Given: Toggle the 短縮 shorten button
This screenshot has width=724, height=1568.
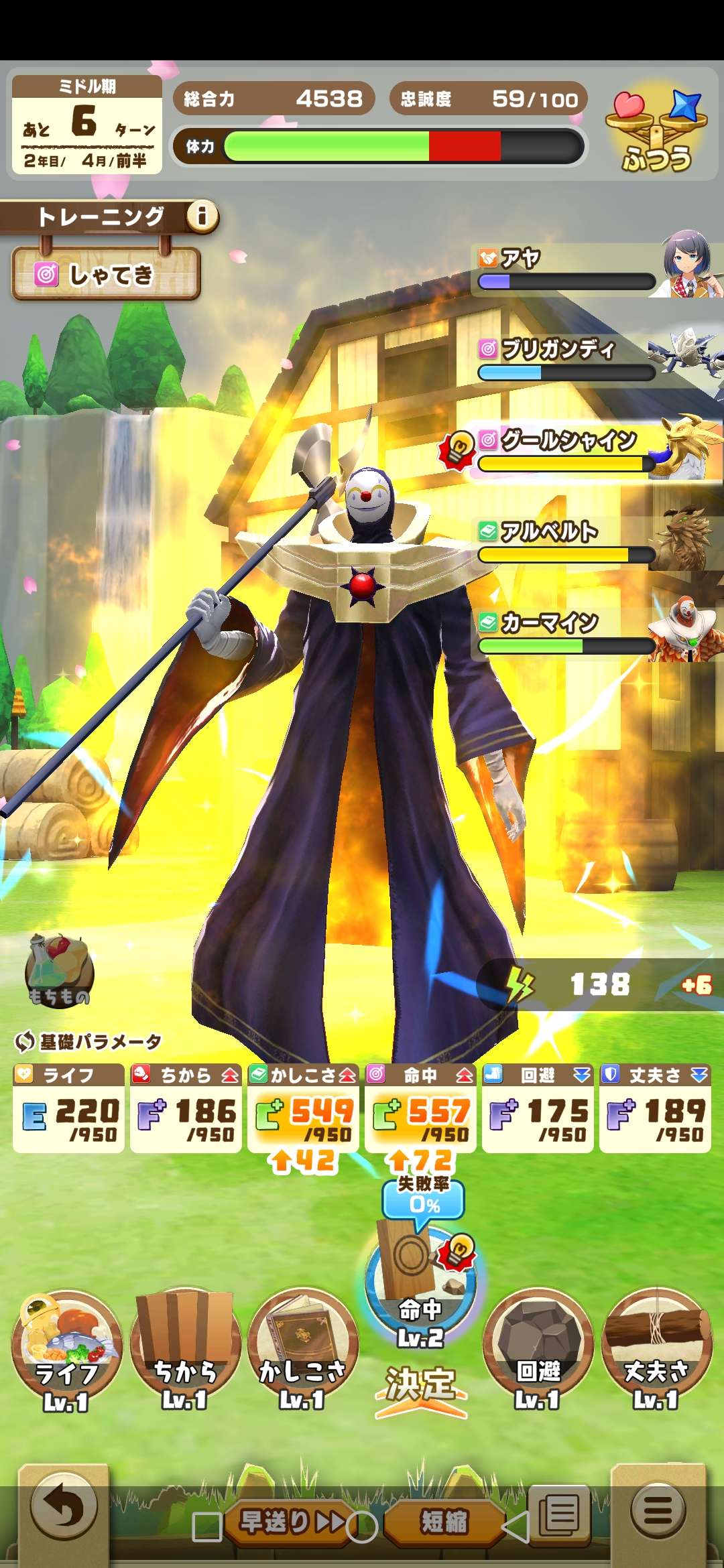Looking at the screenshot, I should pyautogui.click(x=444, y=1522).
